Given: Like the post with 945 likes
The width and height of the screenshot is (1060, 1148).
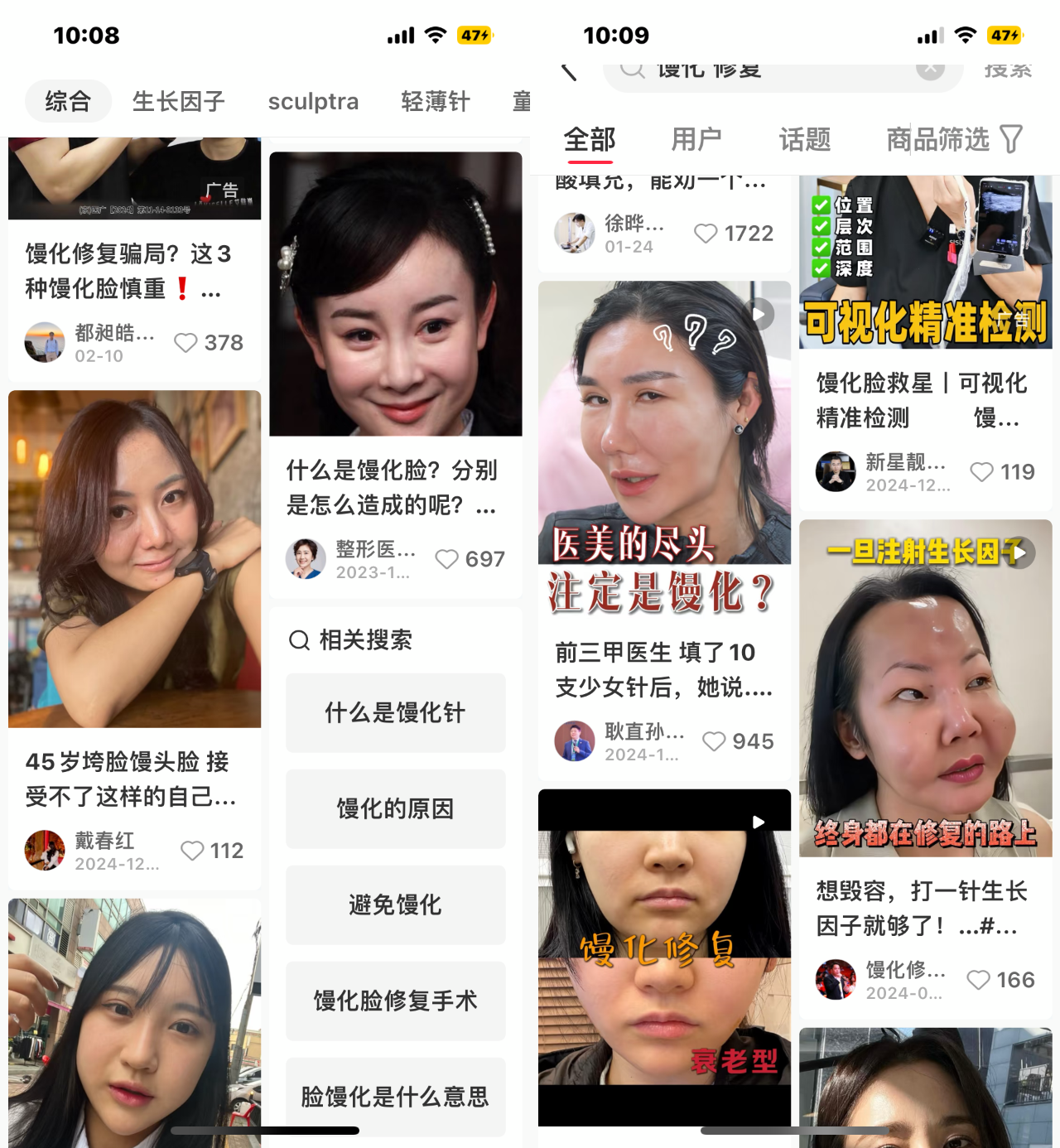Looking at the screenshot, I should [x=714, y=741].
